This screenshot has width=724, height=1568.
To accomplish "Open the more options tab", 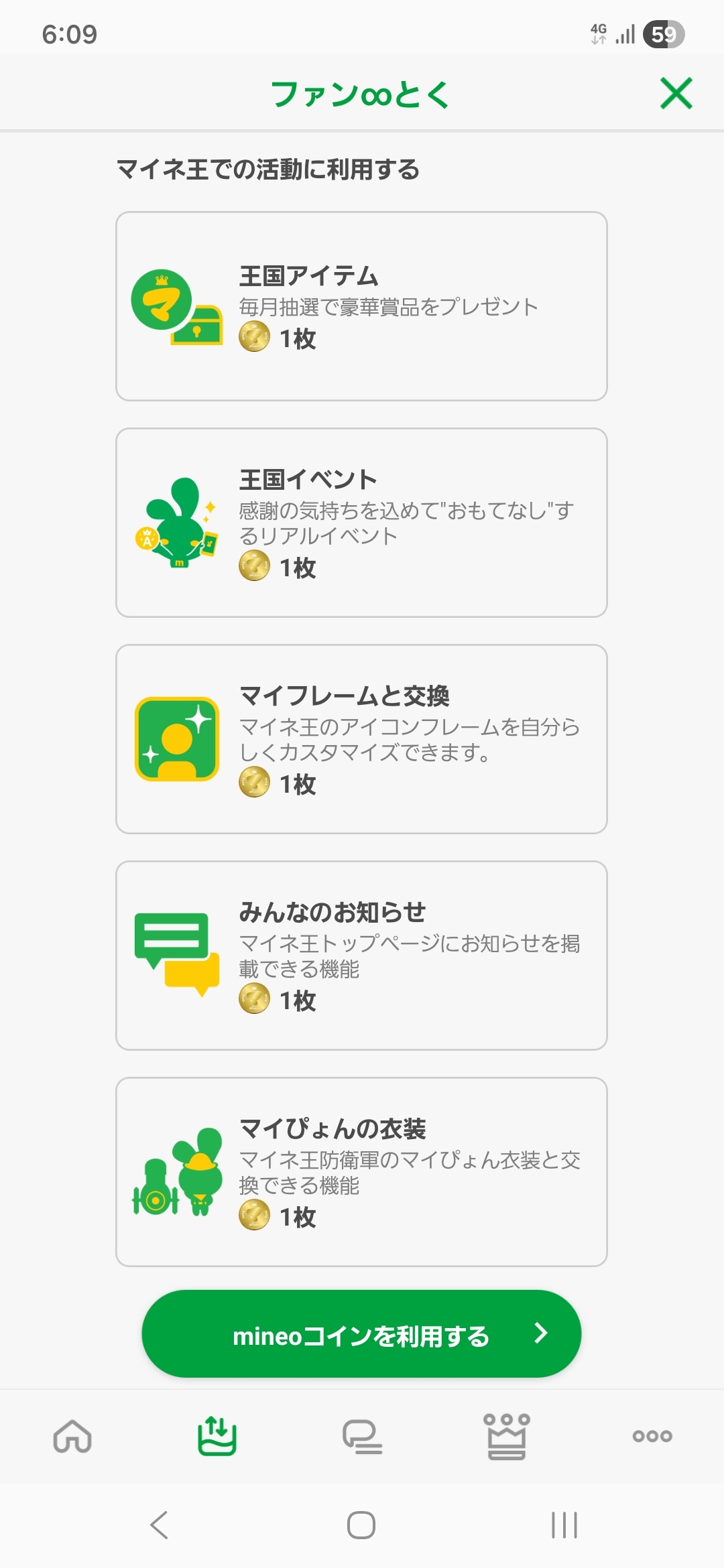I will (652, 1436).
